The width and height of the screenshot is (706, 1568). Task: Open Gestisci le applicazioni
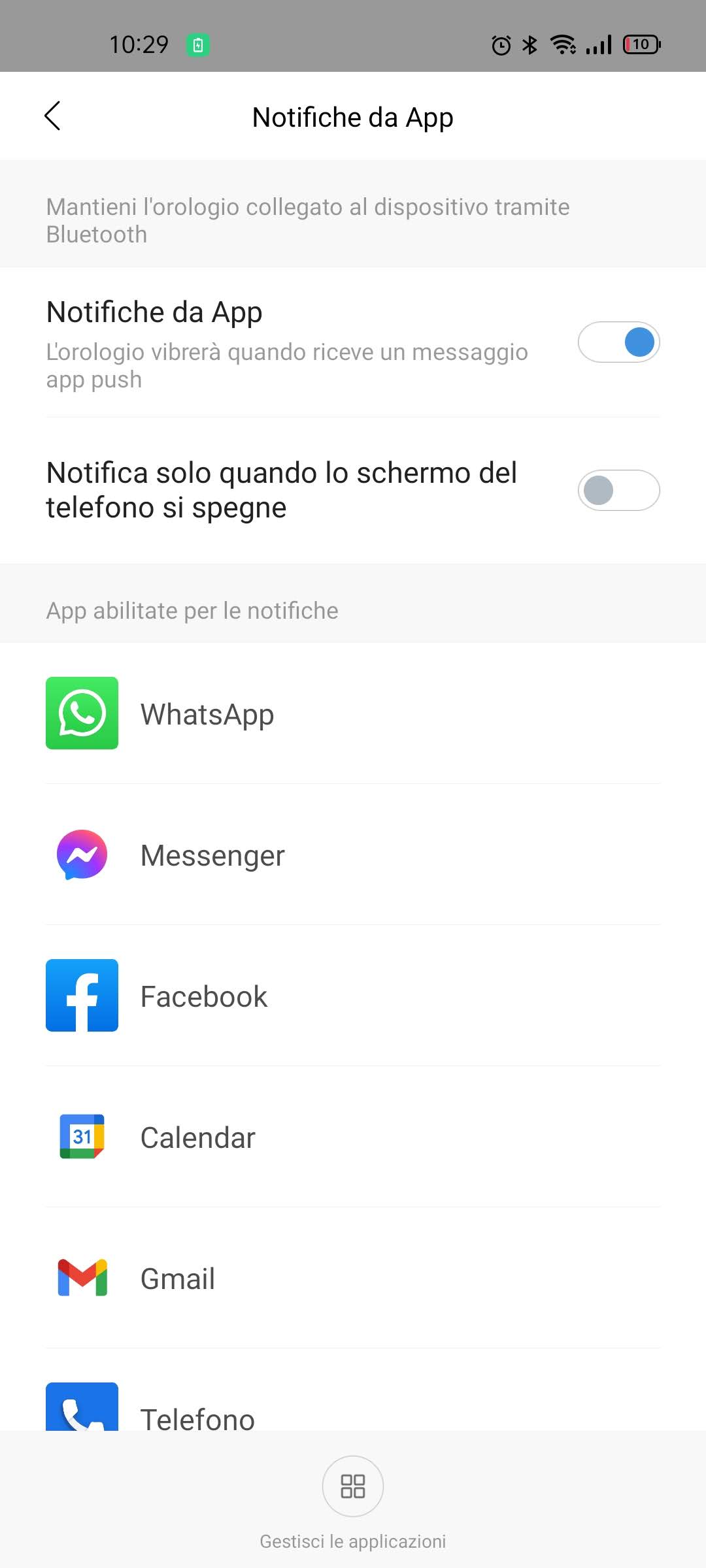click(353, 1487)
